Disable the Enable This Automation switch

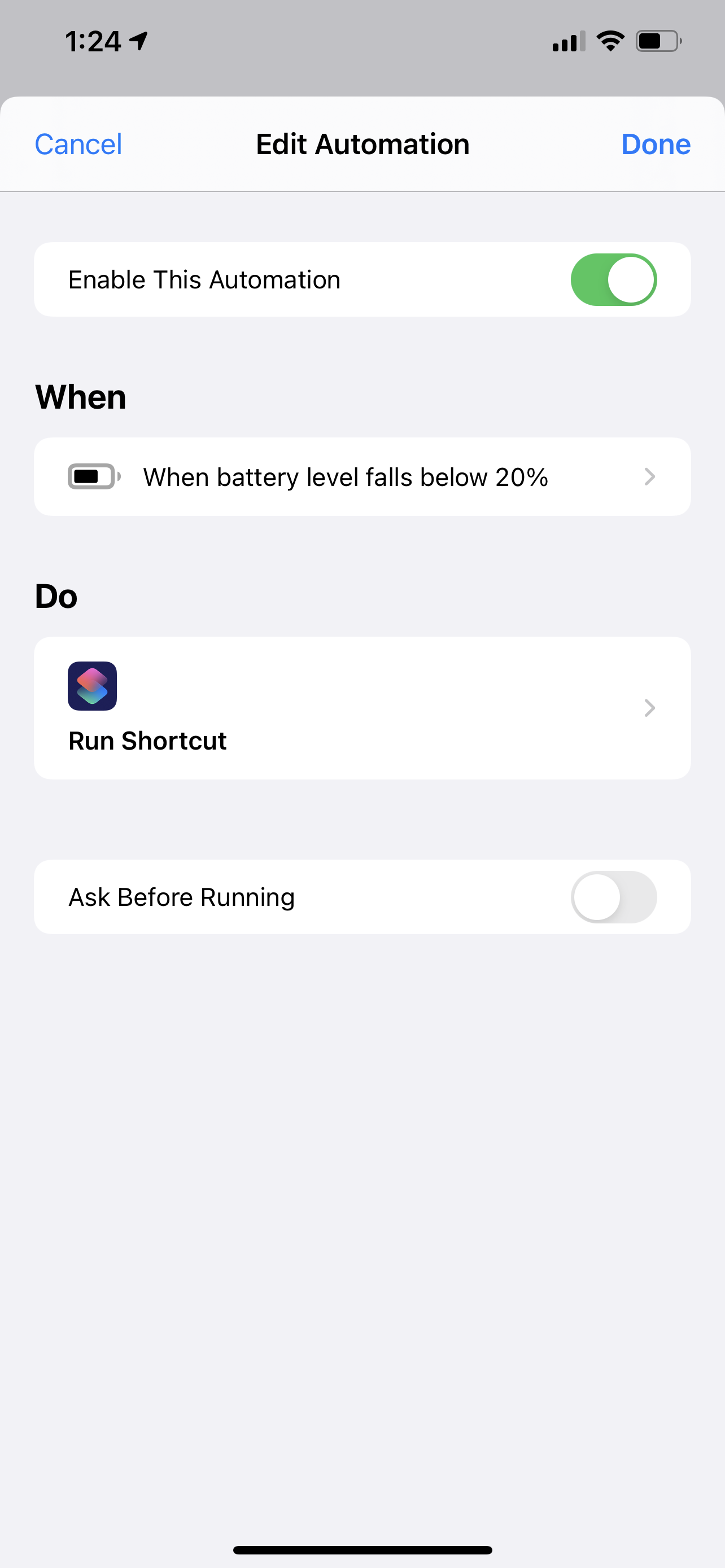(613, 280)
